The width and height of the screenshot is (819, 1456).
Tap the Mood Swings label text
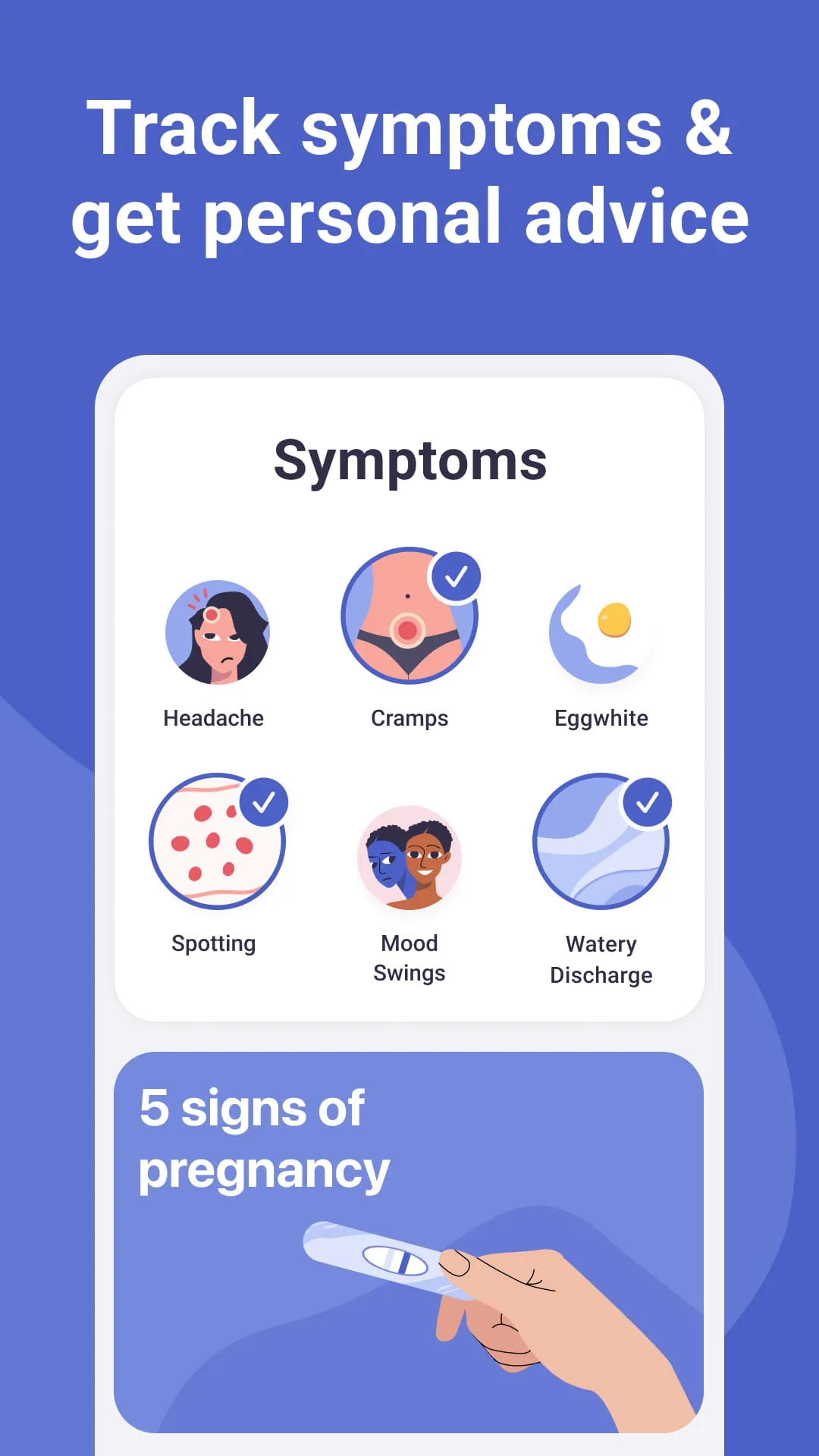click(x=409, y=958)
